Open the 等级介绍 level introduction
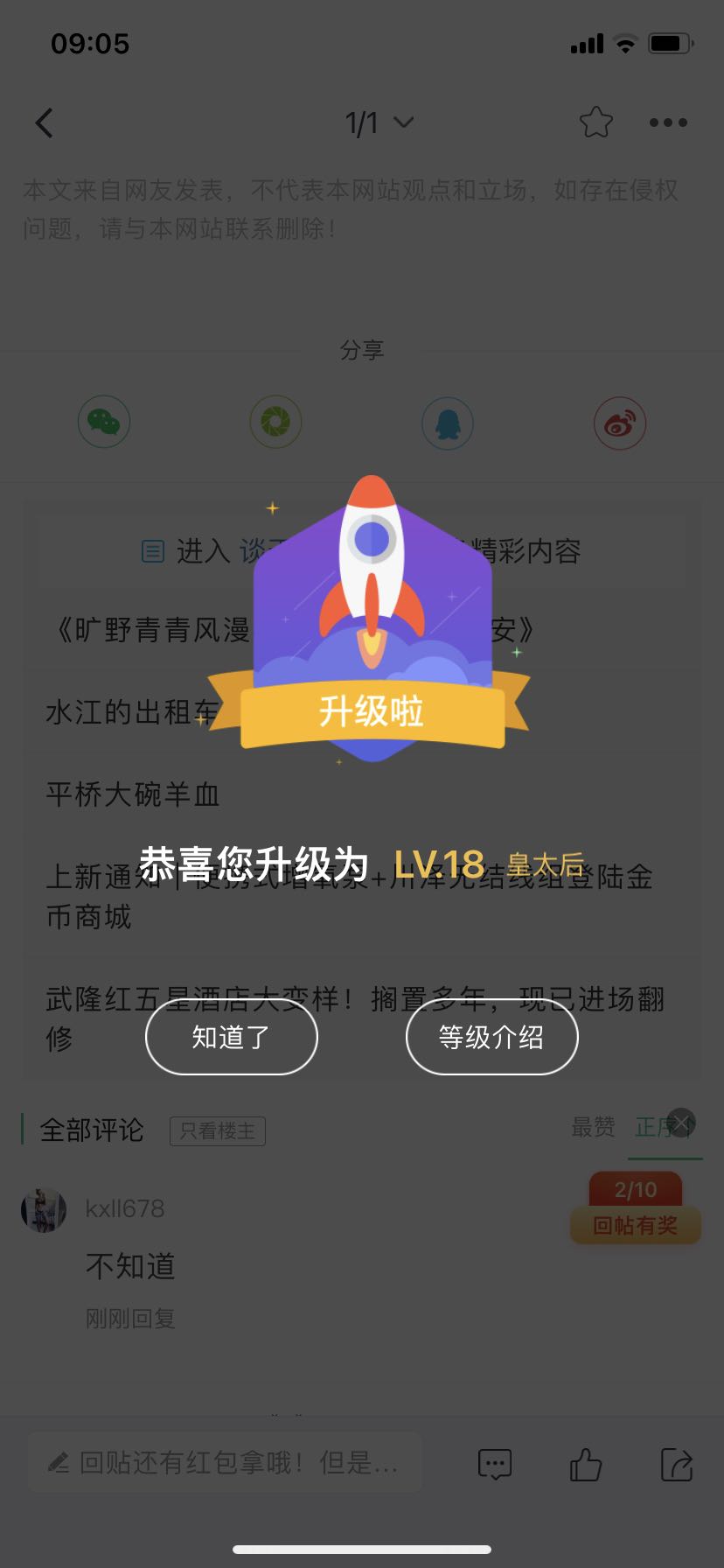Screen dimensions: 724x1568 tap(491, 1037)
